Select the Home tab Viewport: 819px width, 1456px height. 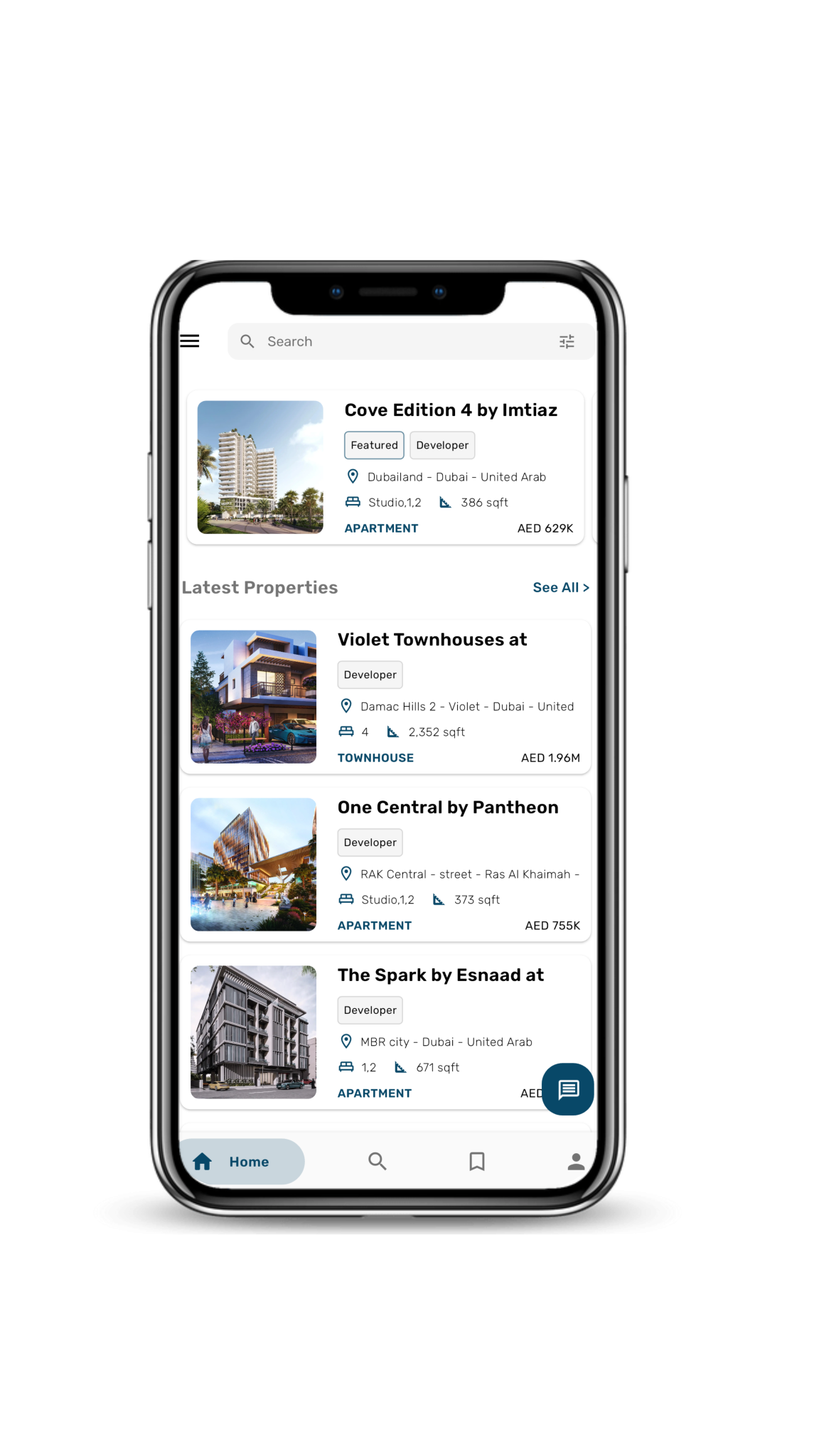pos(242,1161)
